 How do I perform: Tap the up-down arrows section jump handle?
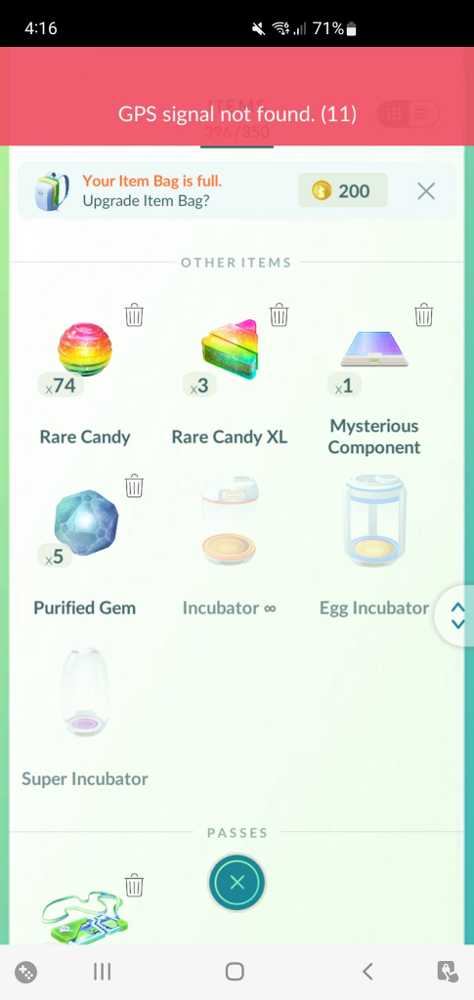pos(457,615)
